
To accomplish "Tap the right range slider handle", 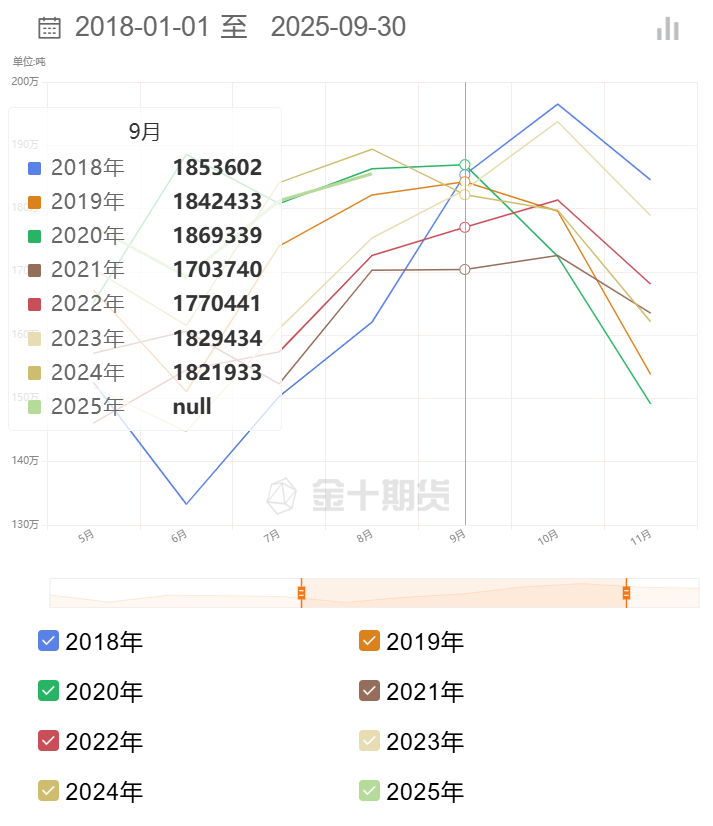I will point(627,593).
